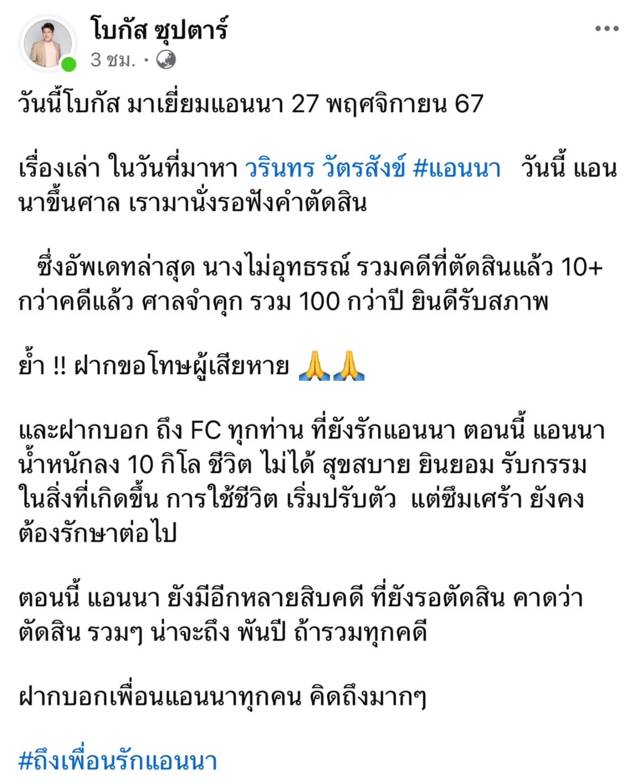The width and height of the screenshot is (640, 781).
Task: Open โบกัส ซุปตาร์ profile picture
Action: (x=47, y=45)
